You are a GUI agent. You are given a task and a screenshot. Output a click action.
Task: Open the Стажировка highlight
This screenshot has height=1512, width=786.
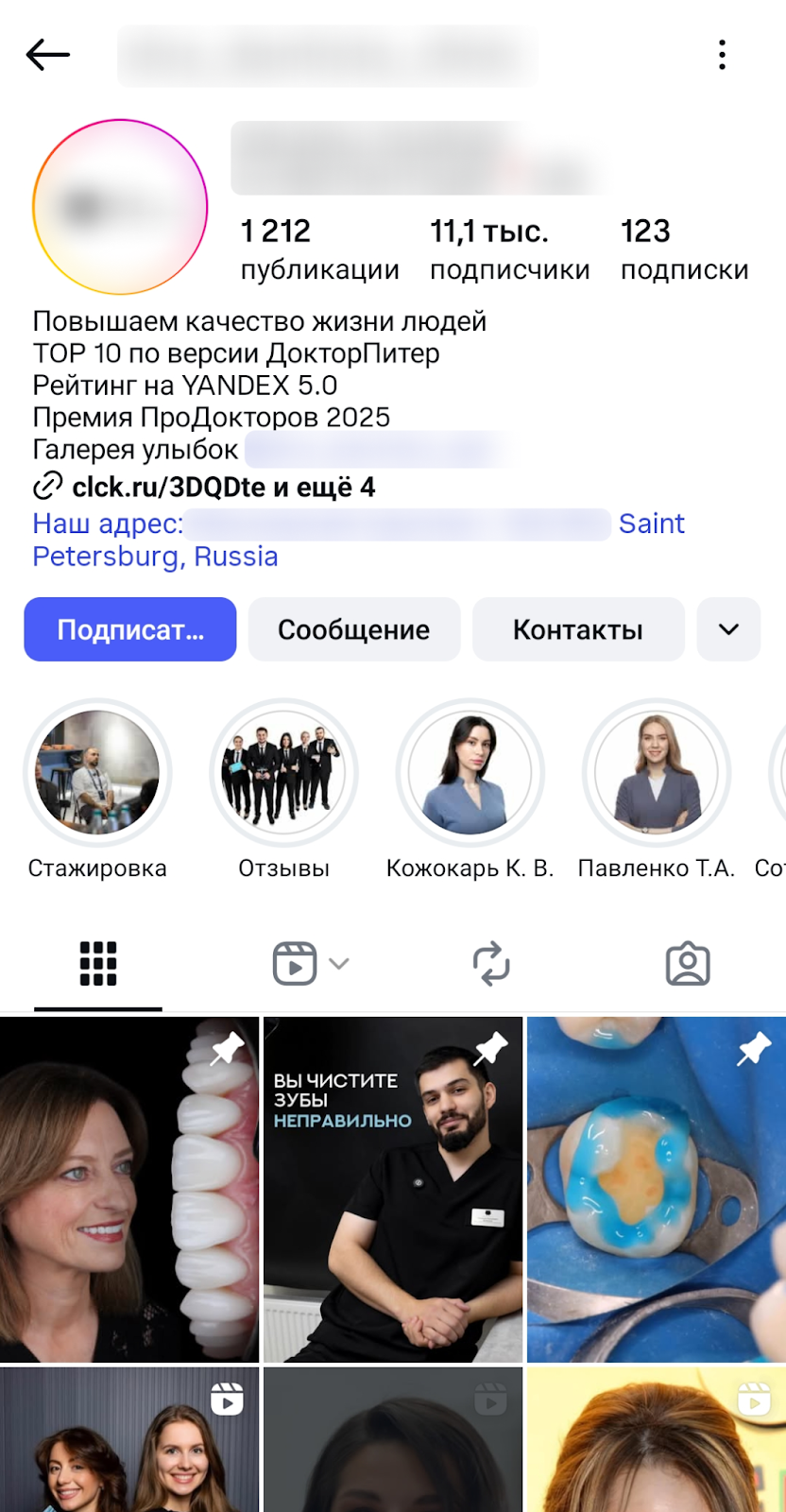tap(97, 773)
